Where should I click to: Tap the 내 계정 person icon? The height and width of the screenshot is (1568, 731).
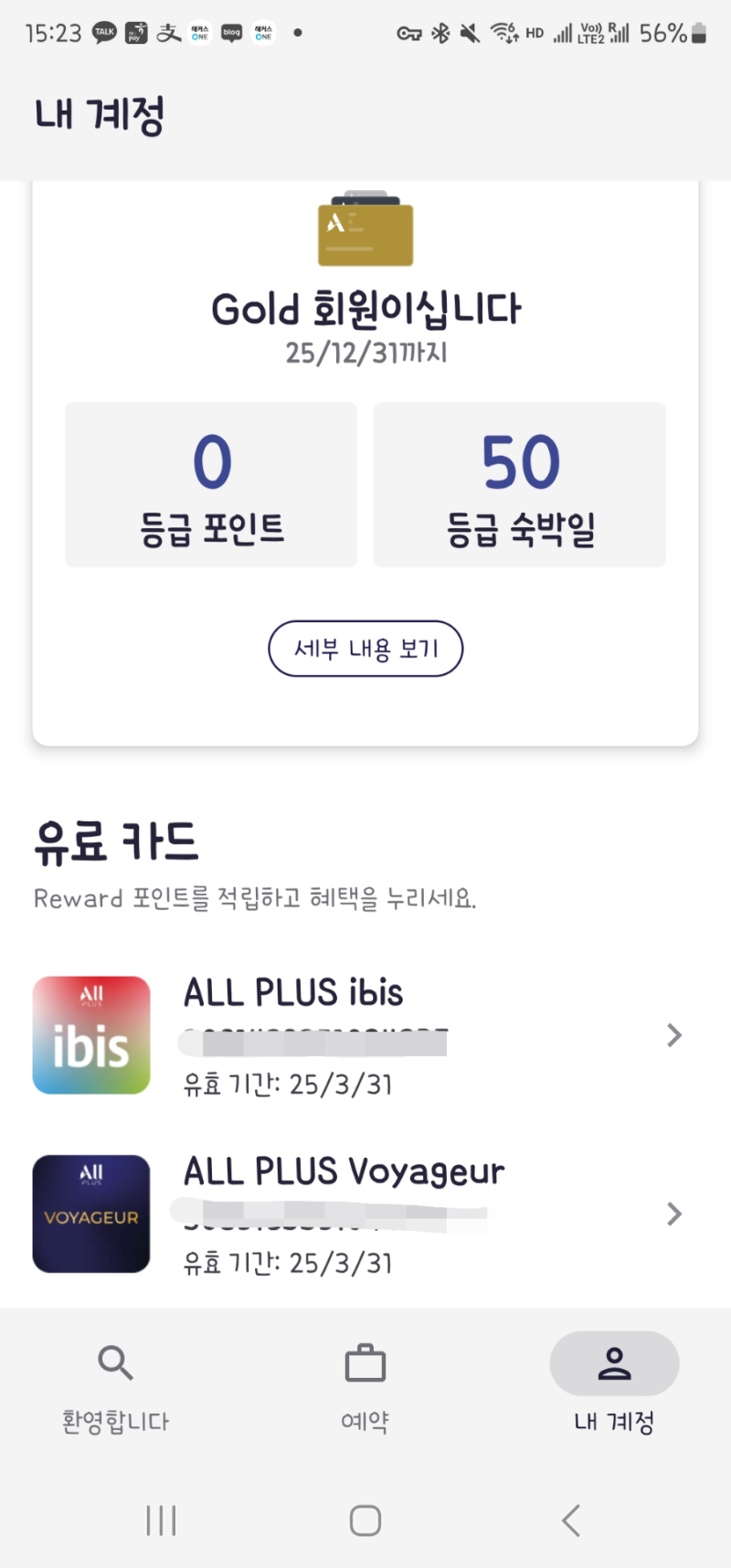(614, 1362)
